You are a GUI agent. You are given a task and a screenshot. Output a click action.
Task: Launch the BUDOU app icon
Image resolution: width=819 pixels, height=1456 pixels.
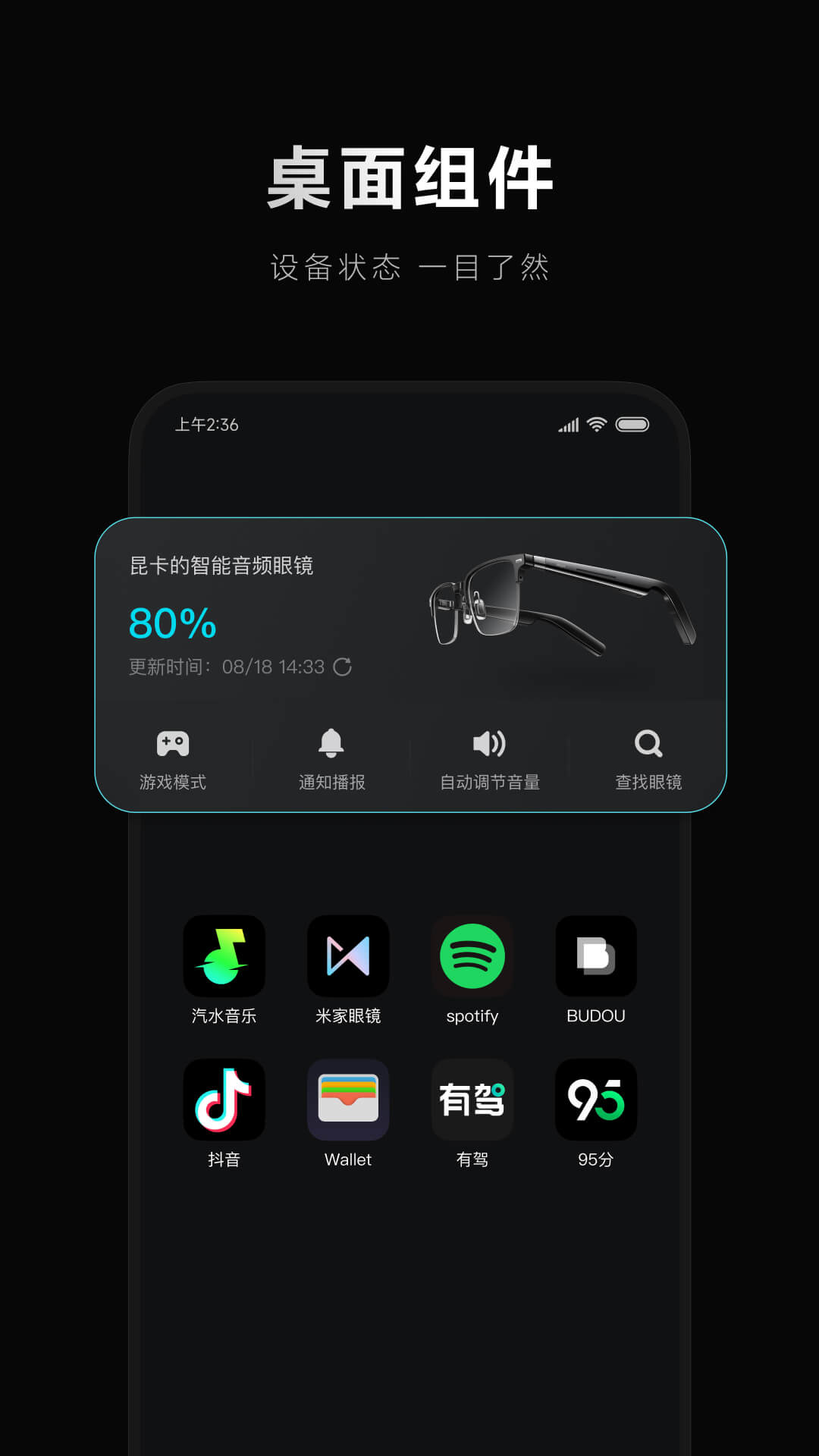[x=596, y=955]
